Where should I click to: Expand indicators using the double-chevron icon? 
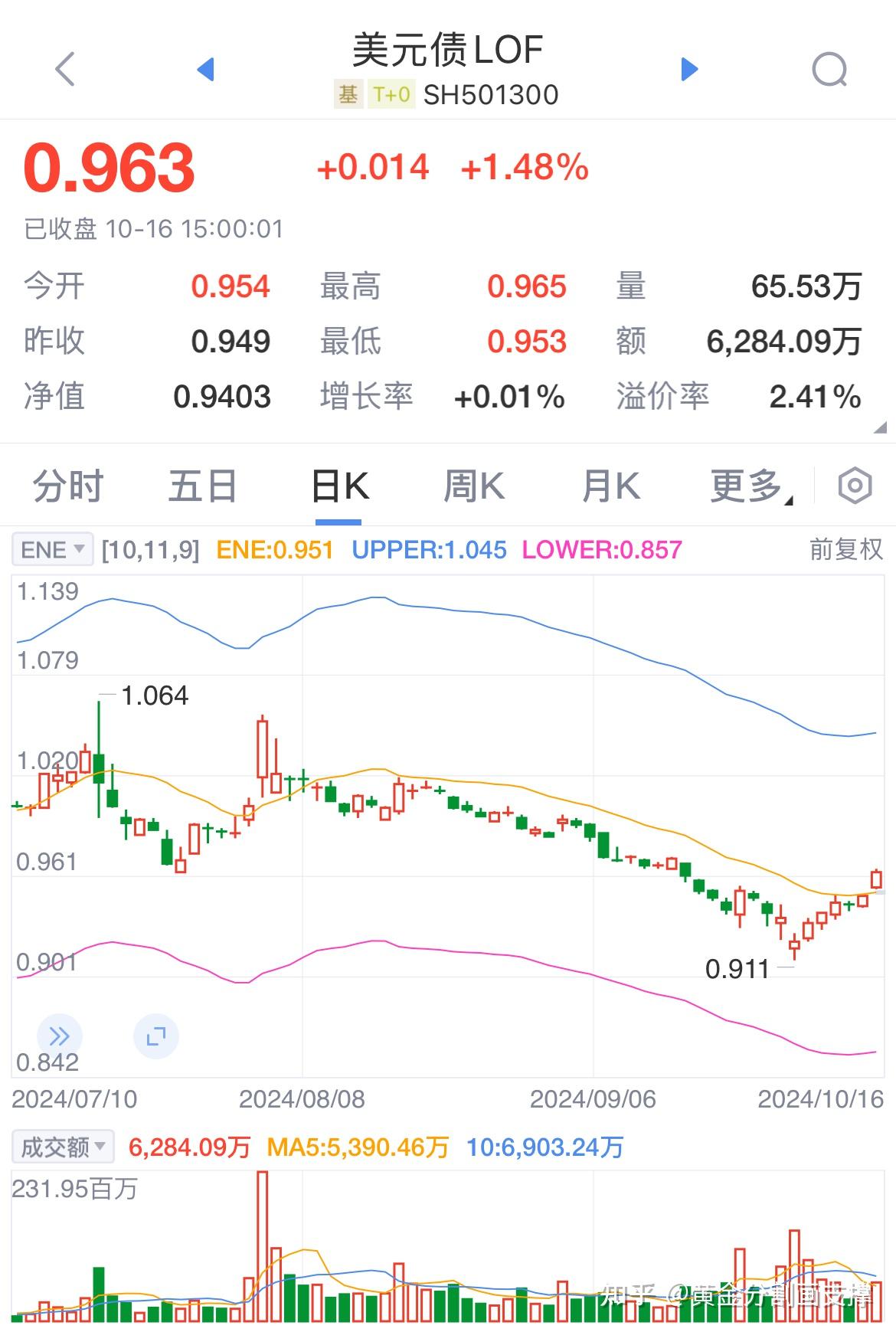tap(58, 1036)
